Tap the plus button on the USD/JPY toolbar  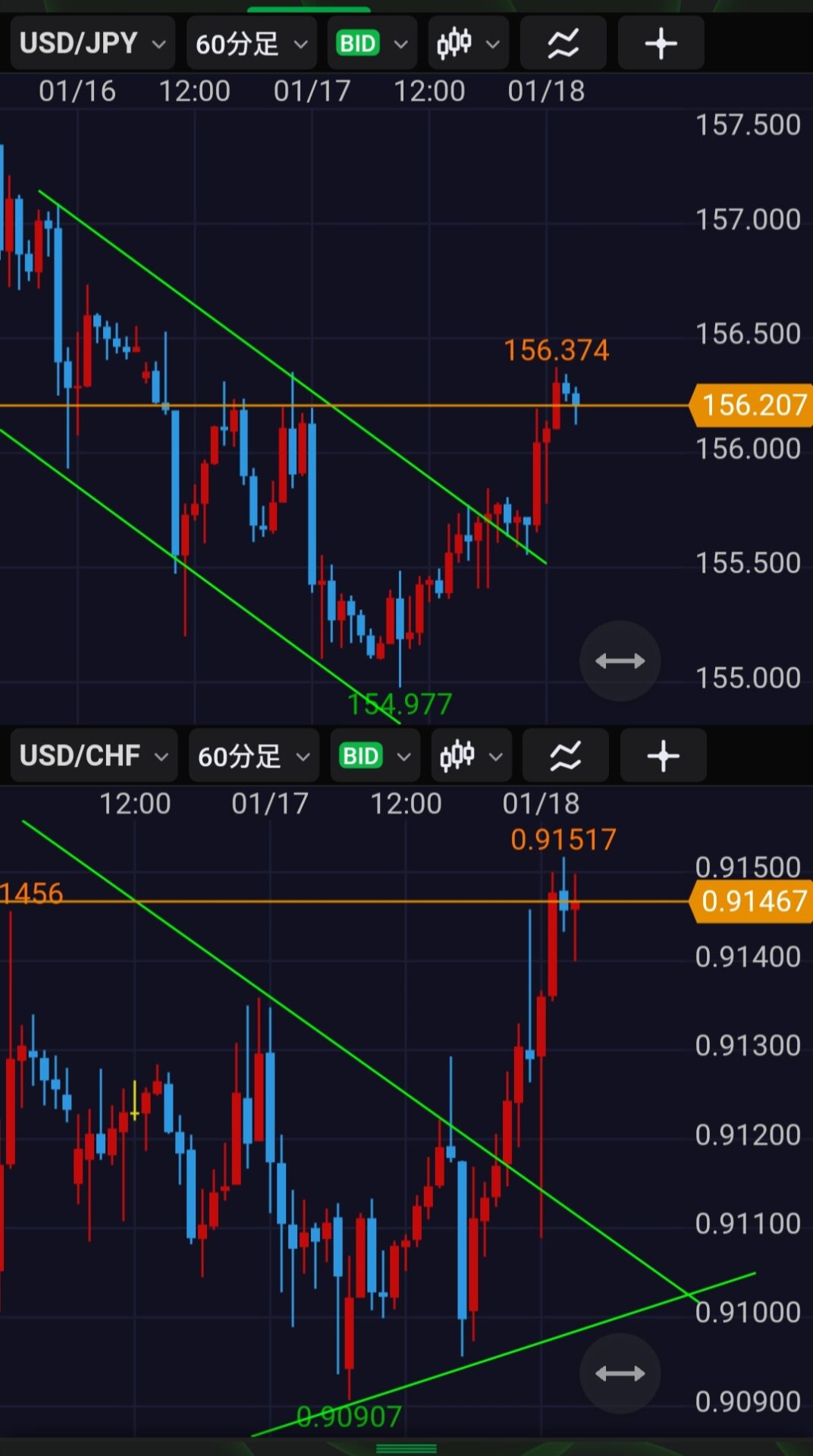click(661, 43)
